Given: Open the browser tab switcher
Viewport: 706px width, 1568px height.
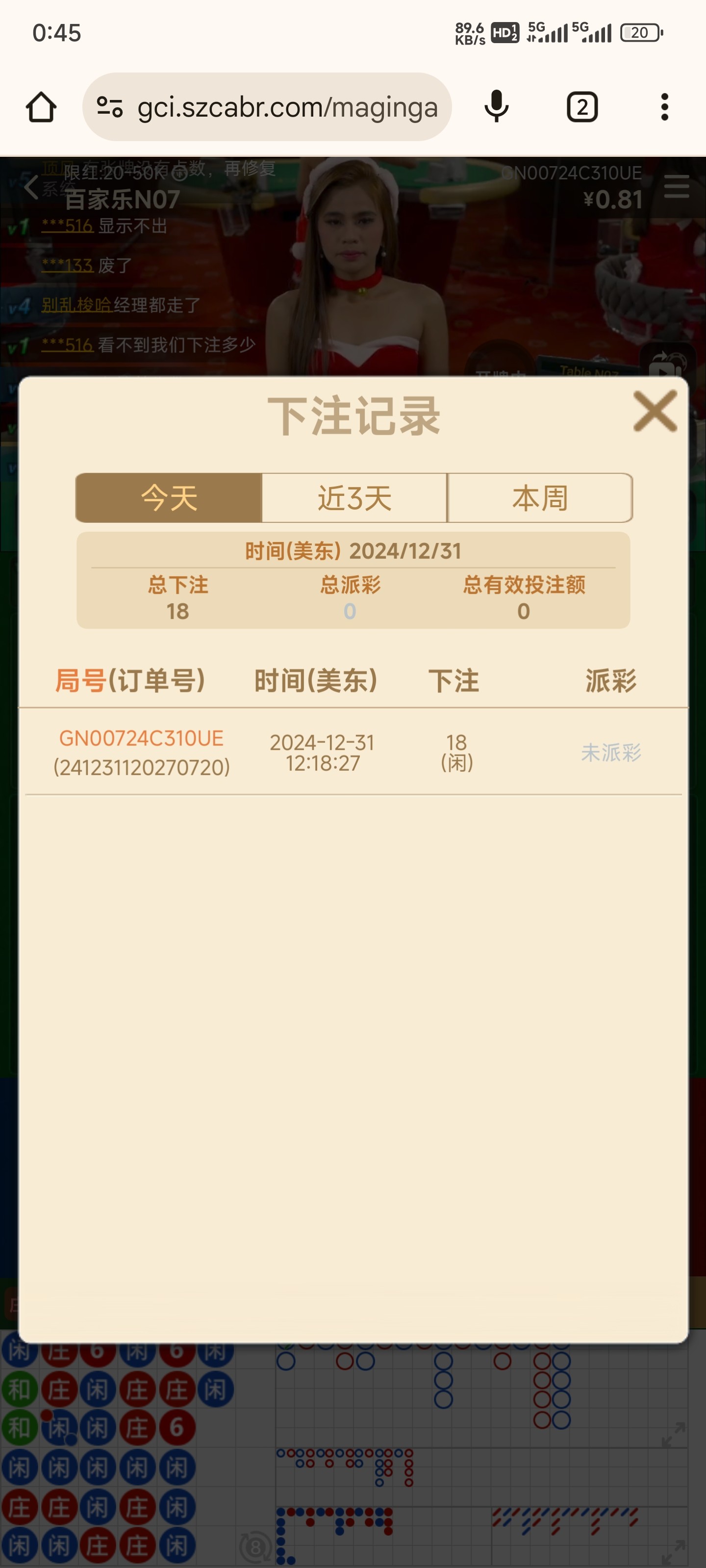Looking at the screenshot, I should pyautogui.click(x=582, y=107).
